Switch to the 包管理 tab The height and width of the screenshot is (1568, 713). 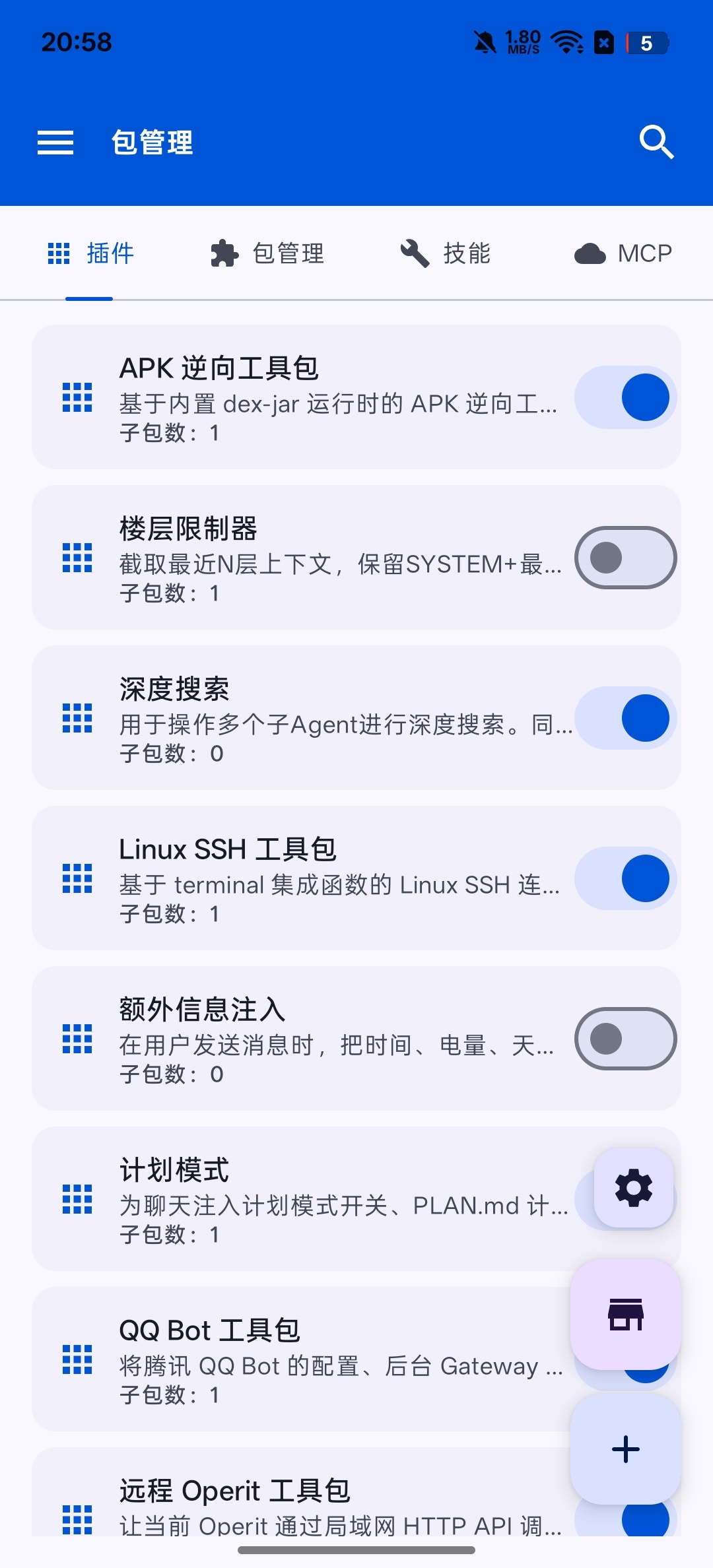click(267, 253)
